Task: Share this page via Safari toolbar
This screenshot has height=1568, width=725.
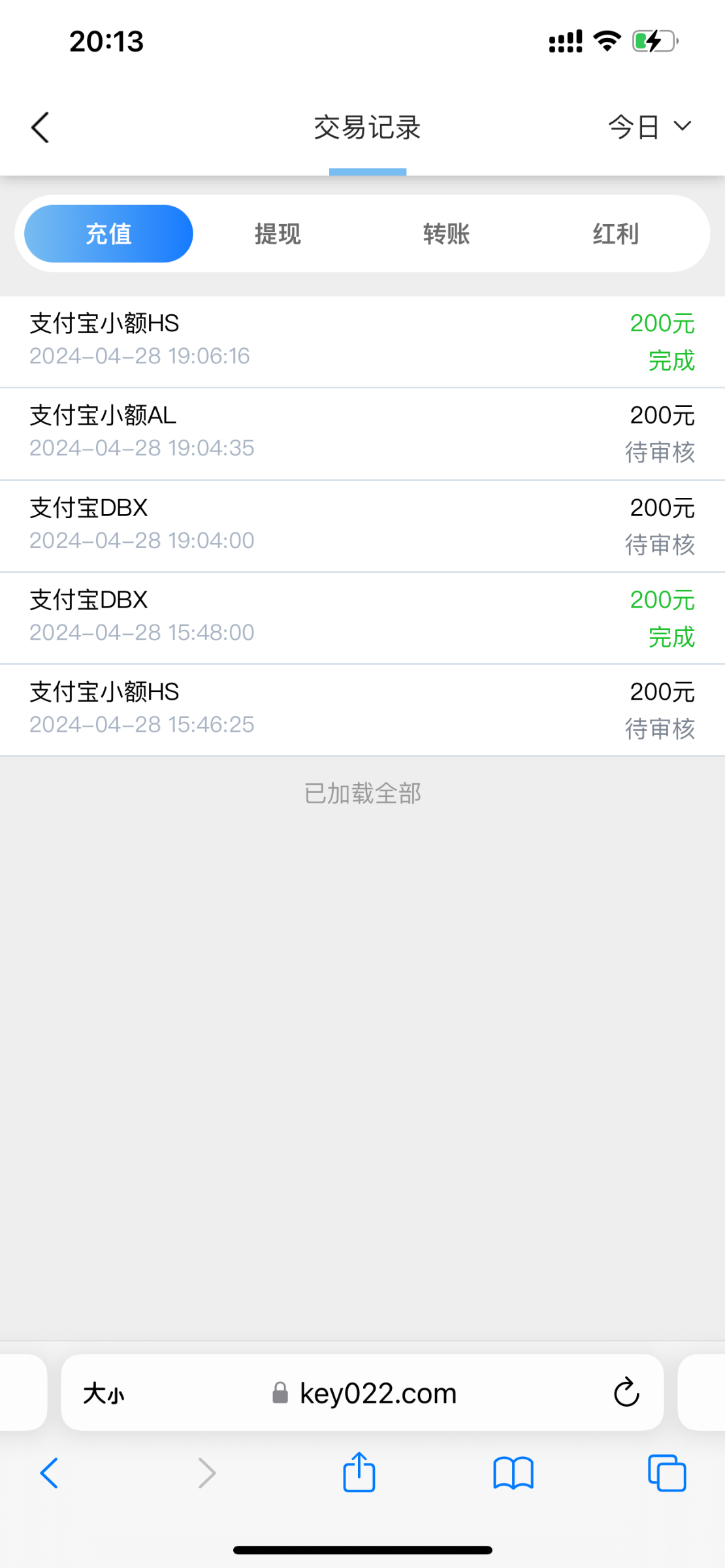Action: 359,1473
